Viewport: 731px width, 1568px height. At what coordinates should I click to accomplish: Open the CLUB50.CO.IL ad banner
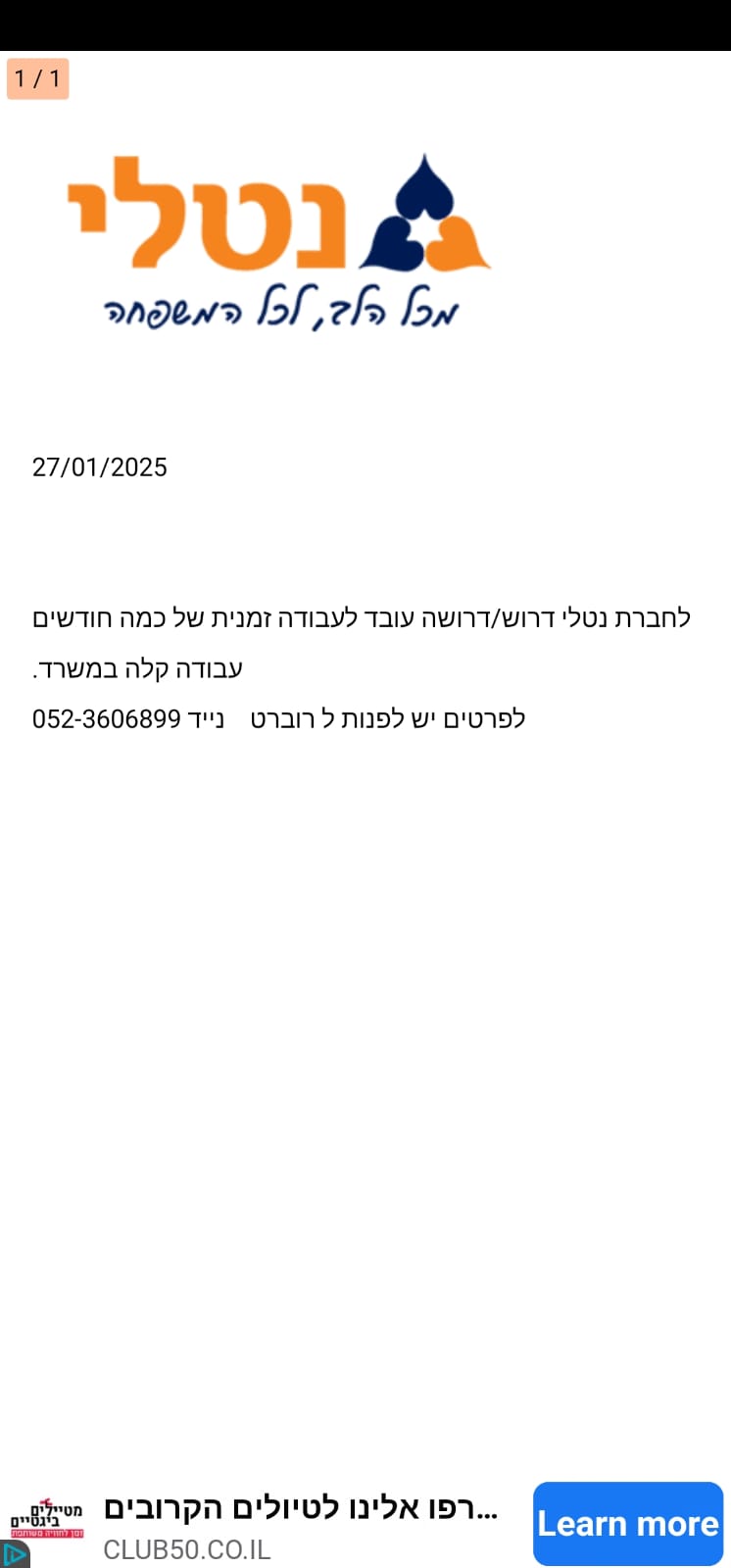300,1524
